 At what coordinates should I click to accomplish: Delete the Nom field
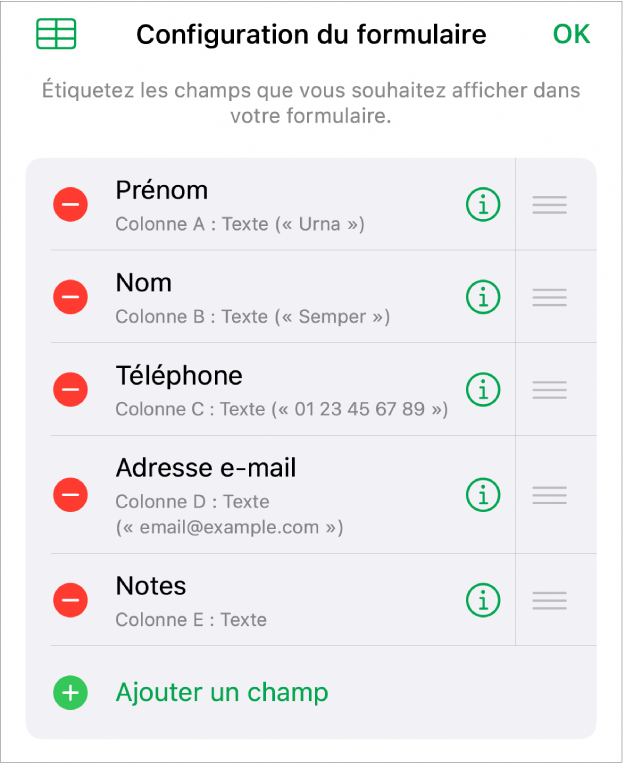[x=70, y=297]
